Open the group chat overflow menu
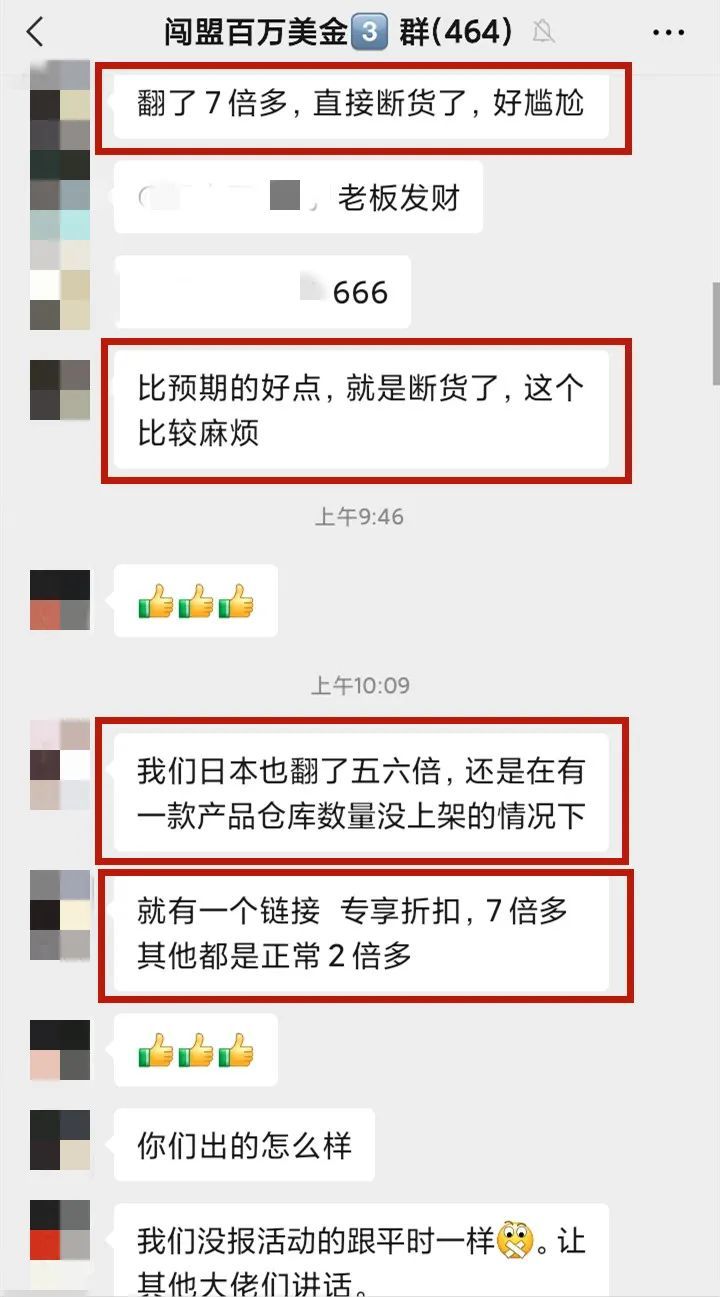 tap(668, 33)
